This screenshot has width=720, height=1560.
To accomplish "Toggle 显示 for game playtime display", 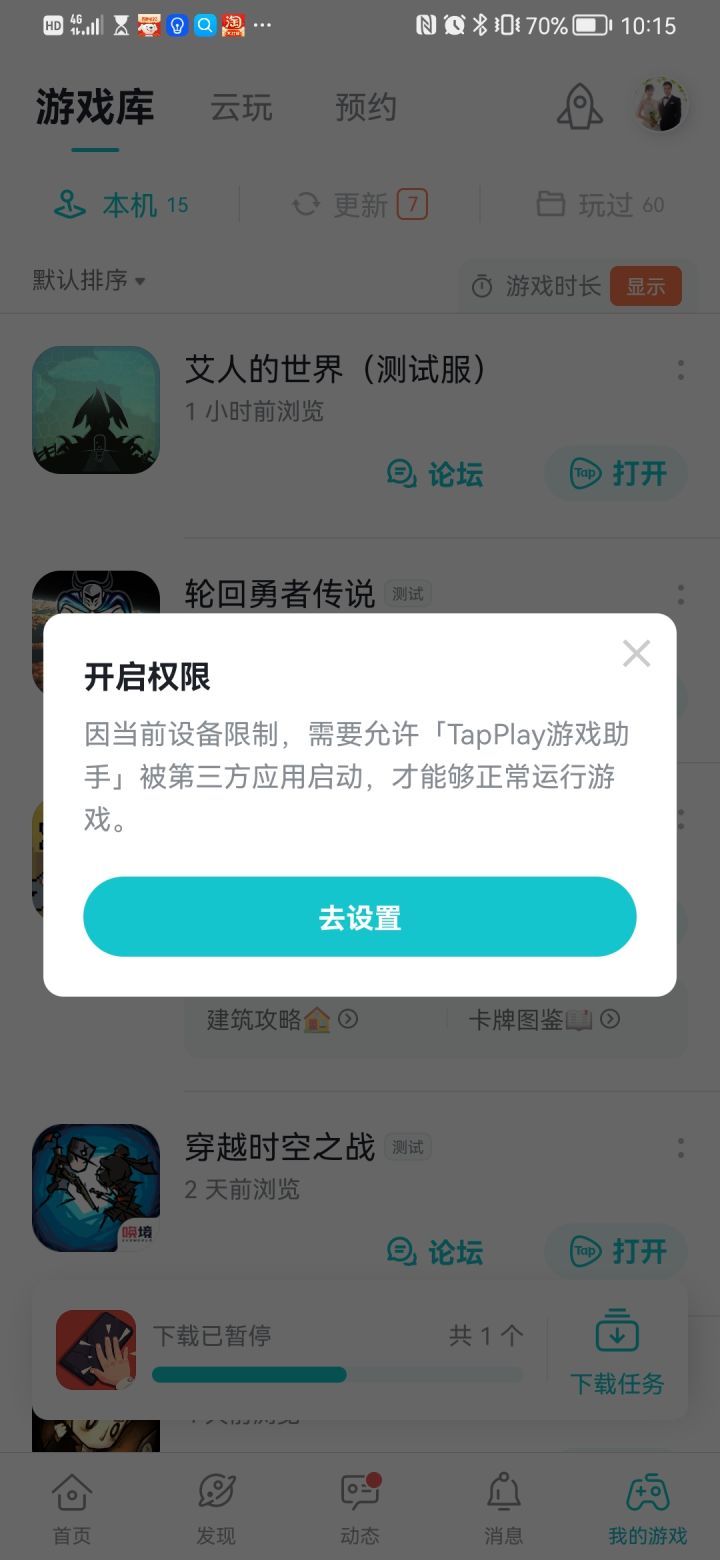I will click(645, 285).
